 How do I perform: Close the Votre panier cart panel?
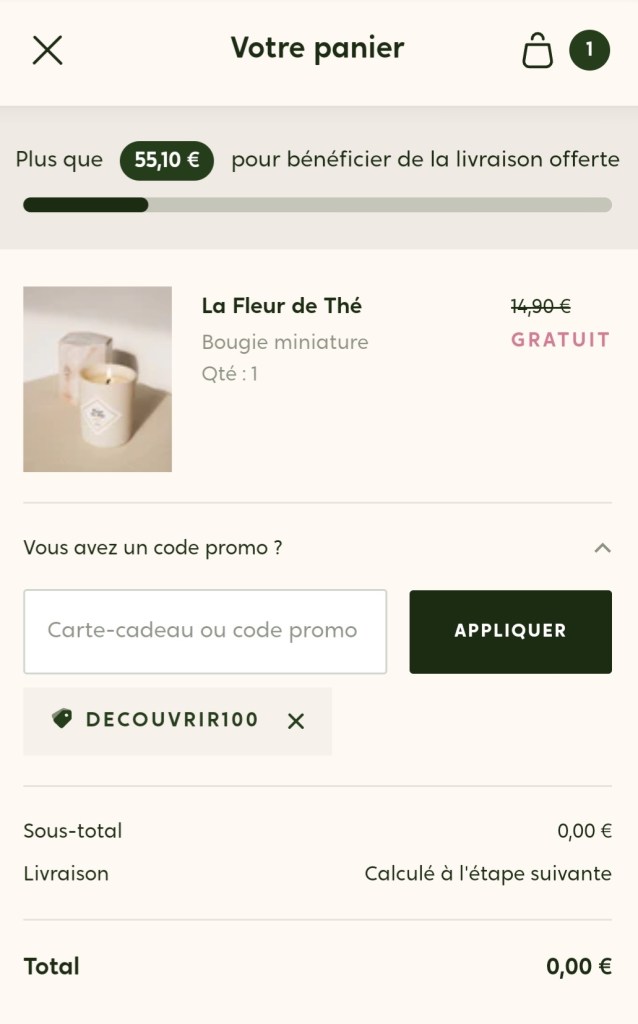pyautogui.click(x=47, y=50)
